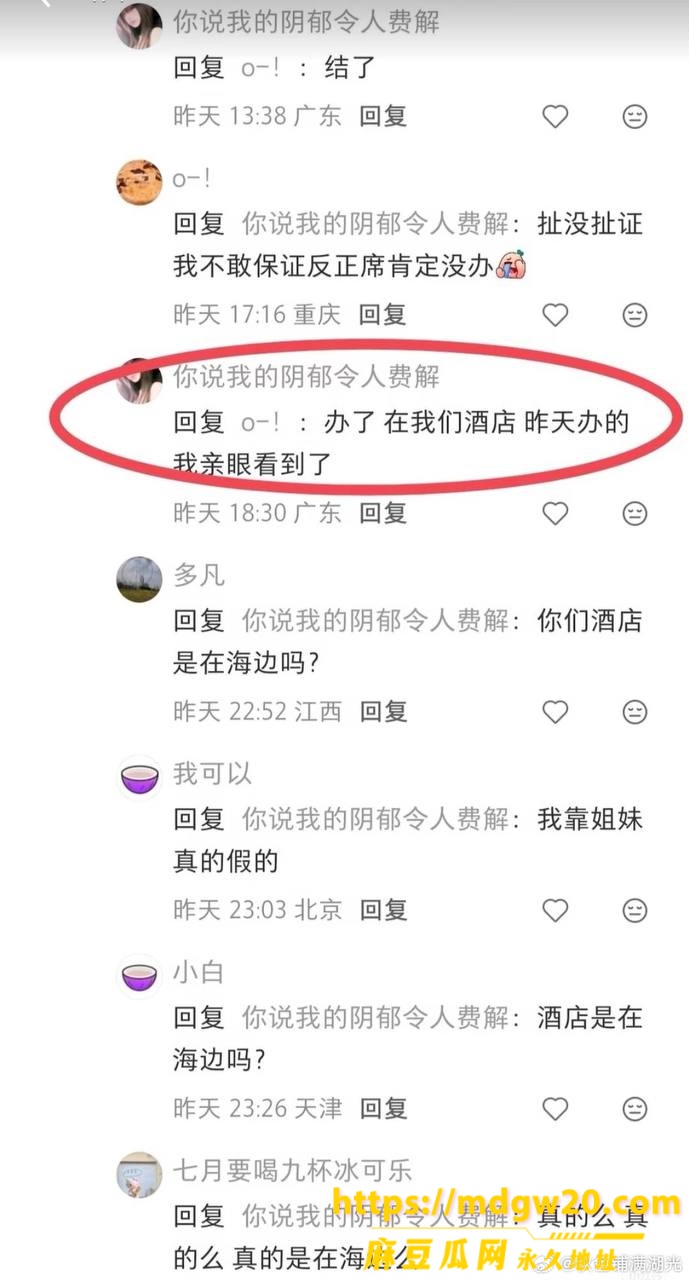Image resolution: width=689 pixels, height=1280 pixels.
Task: Dislike the comment posted 昨天 13:38 广东
Action: (635, 116)
